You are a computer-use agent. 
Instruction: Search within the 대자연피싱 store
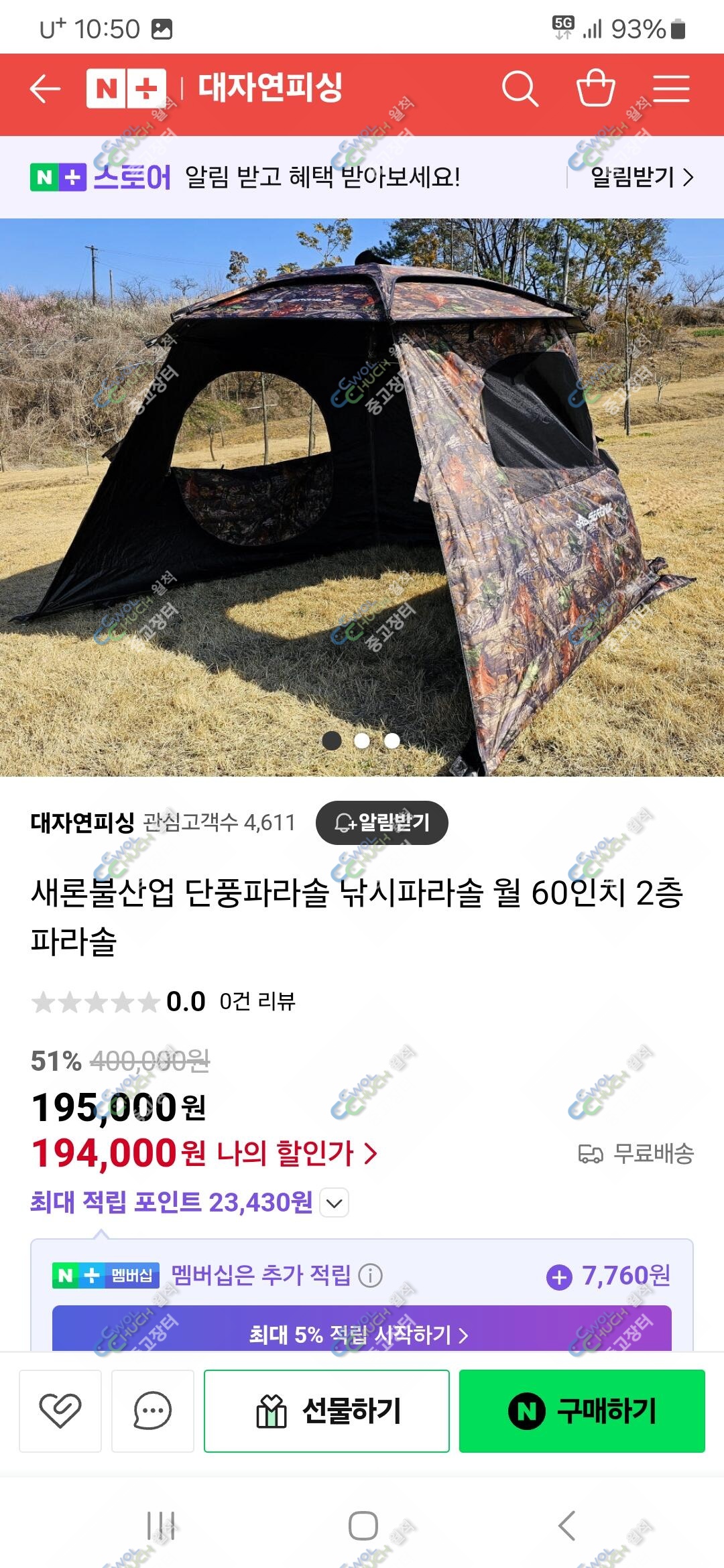pos(520,88)
